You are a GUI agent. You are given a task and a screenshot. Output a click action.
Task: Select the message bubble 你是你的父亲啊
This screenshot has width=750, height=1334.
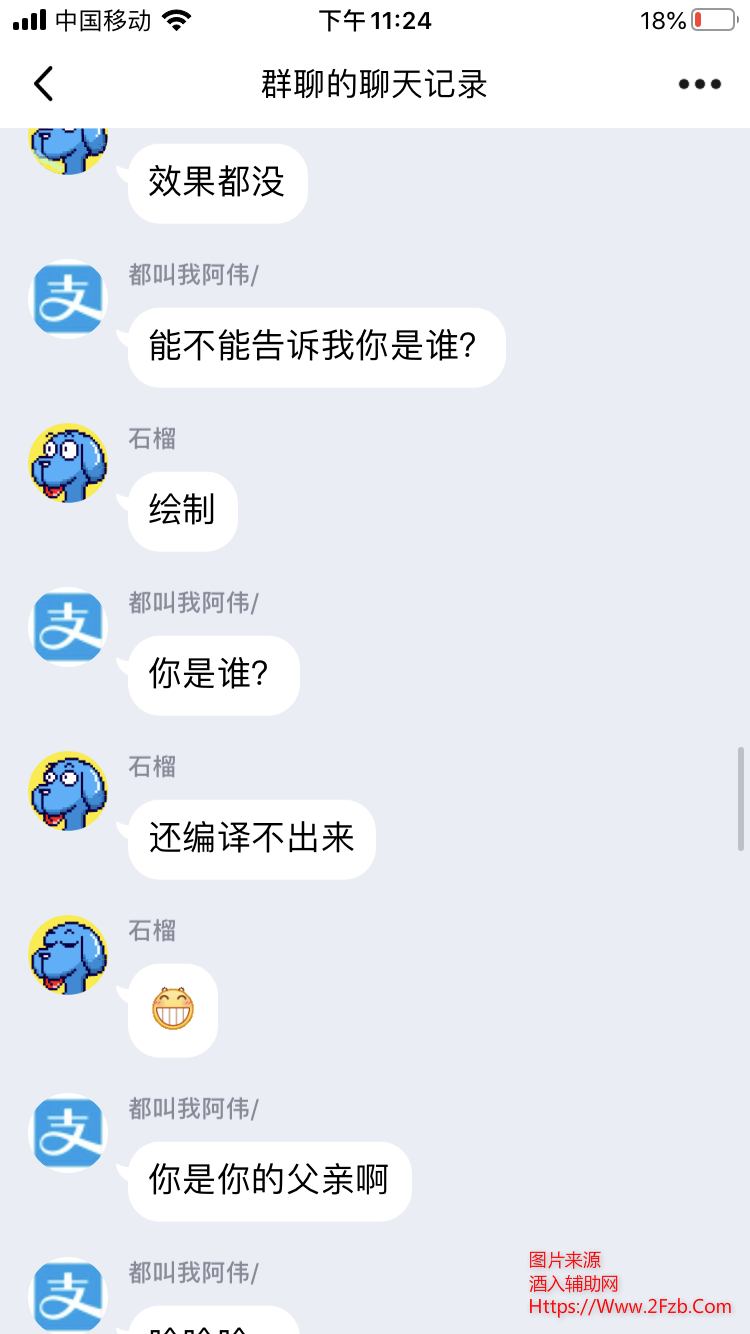tap(268, 1181)
